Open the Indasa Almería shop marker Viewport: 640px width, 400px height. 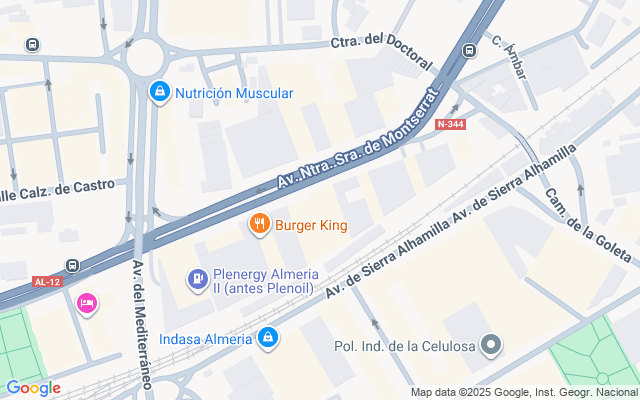click(267, 339)
